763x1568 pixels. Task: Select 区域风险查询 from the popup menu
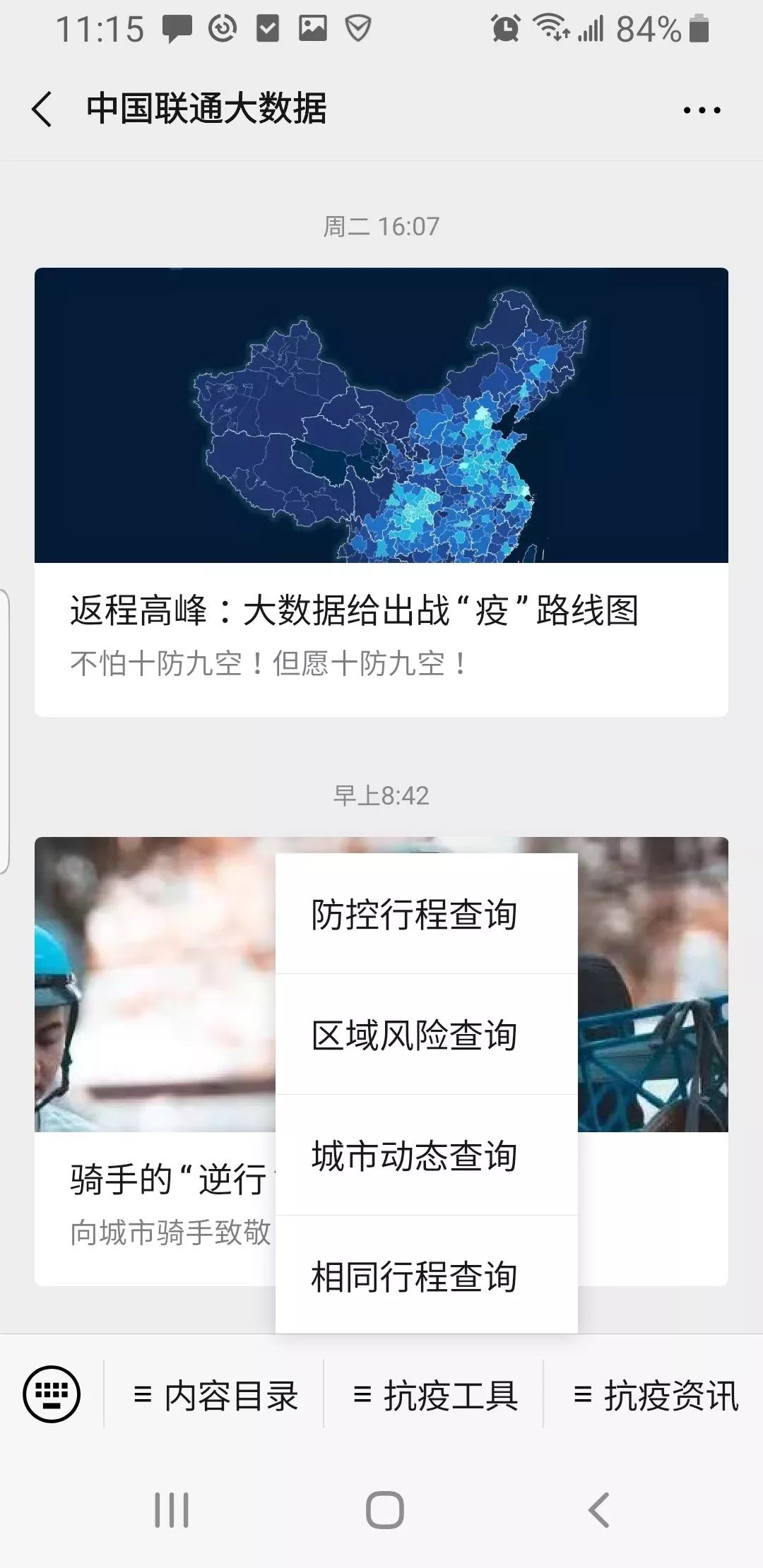click(x=414, y=1035)
